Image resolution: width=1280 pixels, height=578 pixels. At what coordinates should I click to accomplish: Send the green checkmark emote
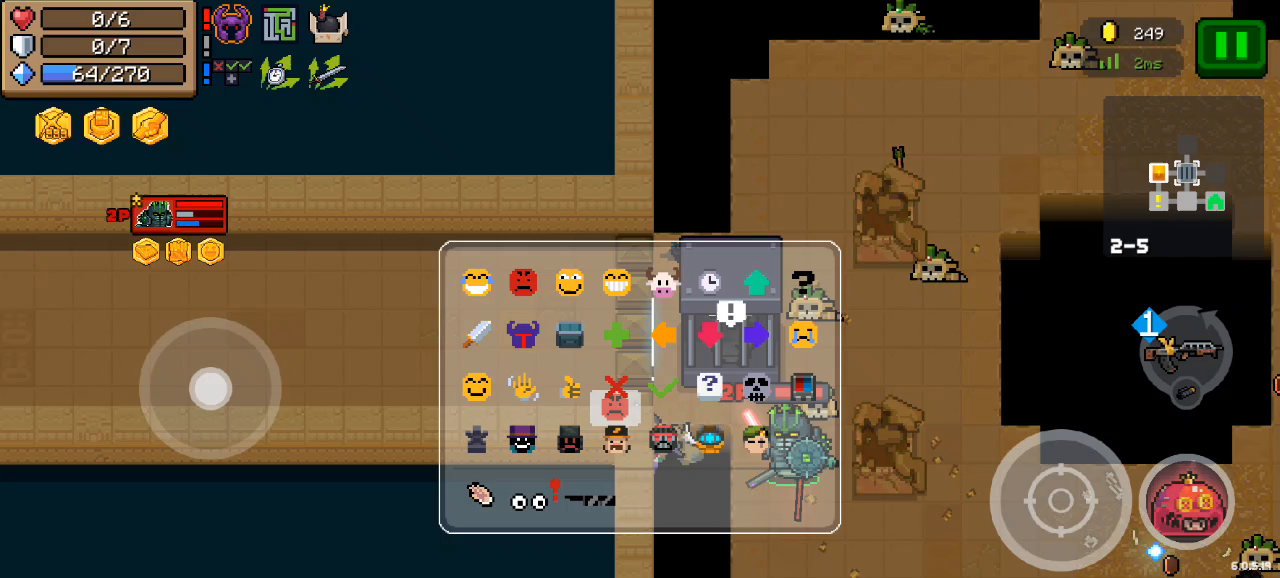pyautogui.click(x=663, y=386)
